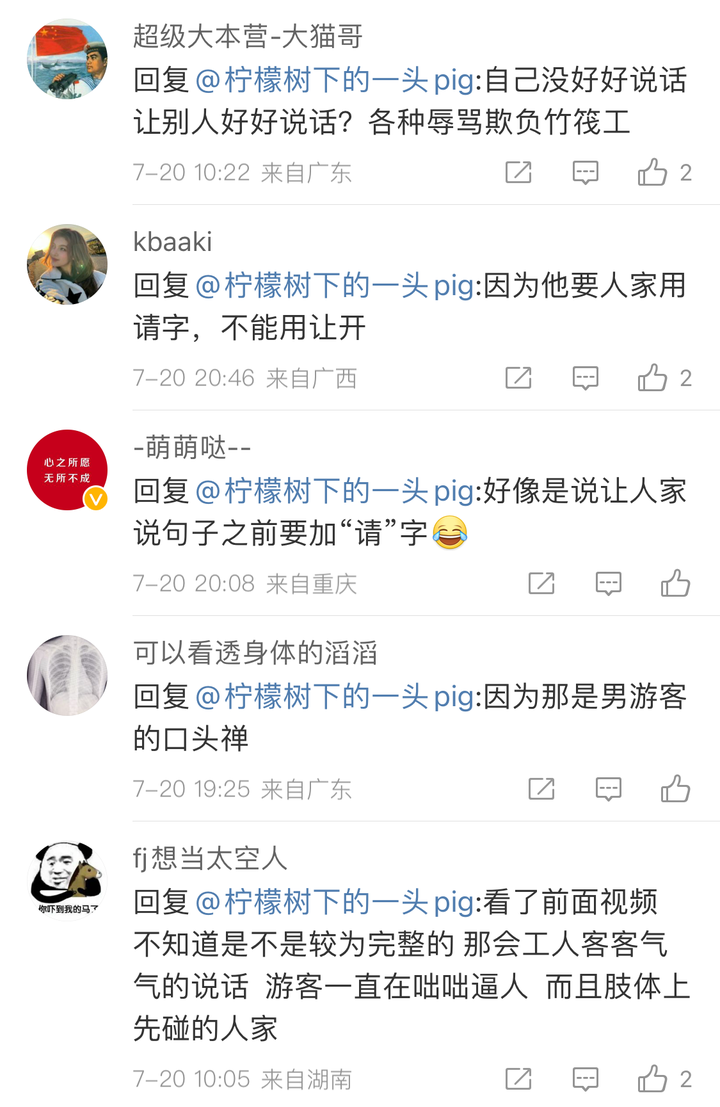The height and width of the screenshot is (1107, 720).
Task: Reply to fj想当太空人's comment
Action: coord(585,1079)
